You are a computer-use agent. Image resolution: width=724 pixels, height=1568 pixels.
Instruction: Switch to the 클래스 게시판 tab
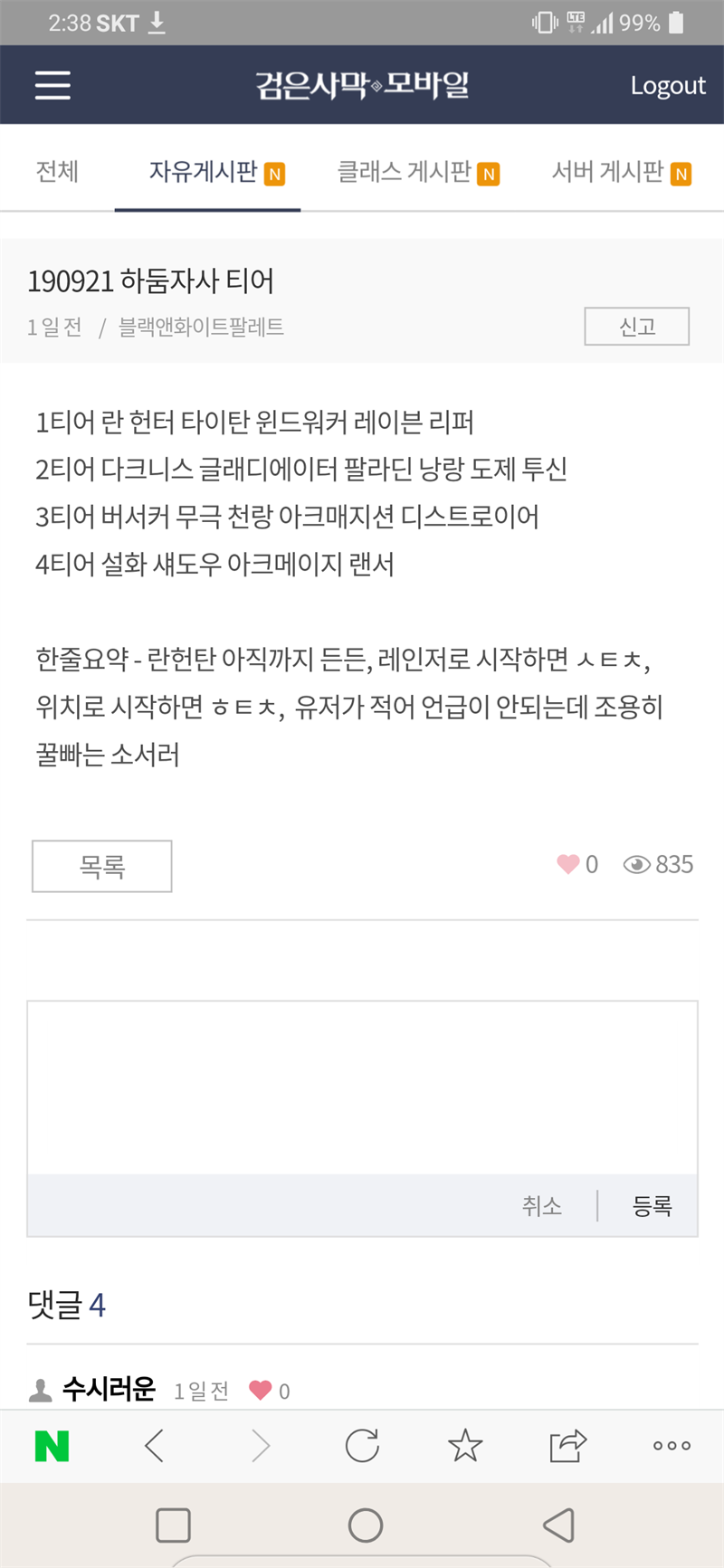click(417, 171)
